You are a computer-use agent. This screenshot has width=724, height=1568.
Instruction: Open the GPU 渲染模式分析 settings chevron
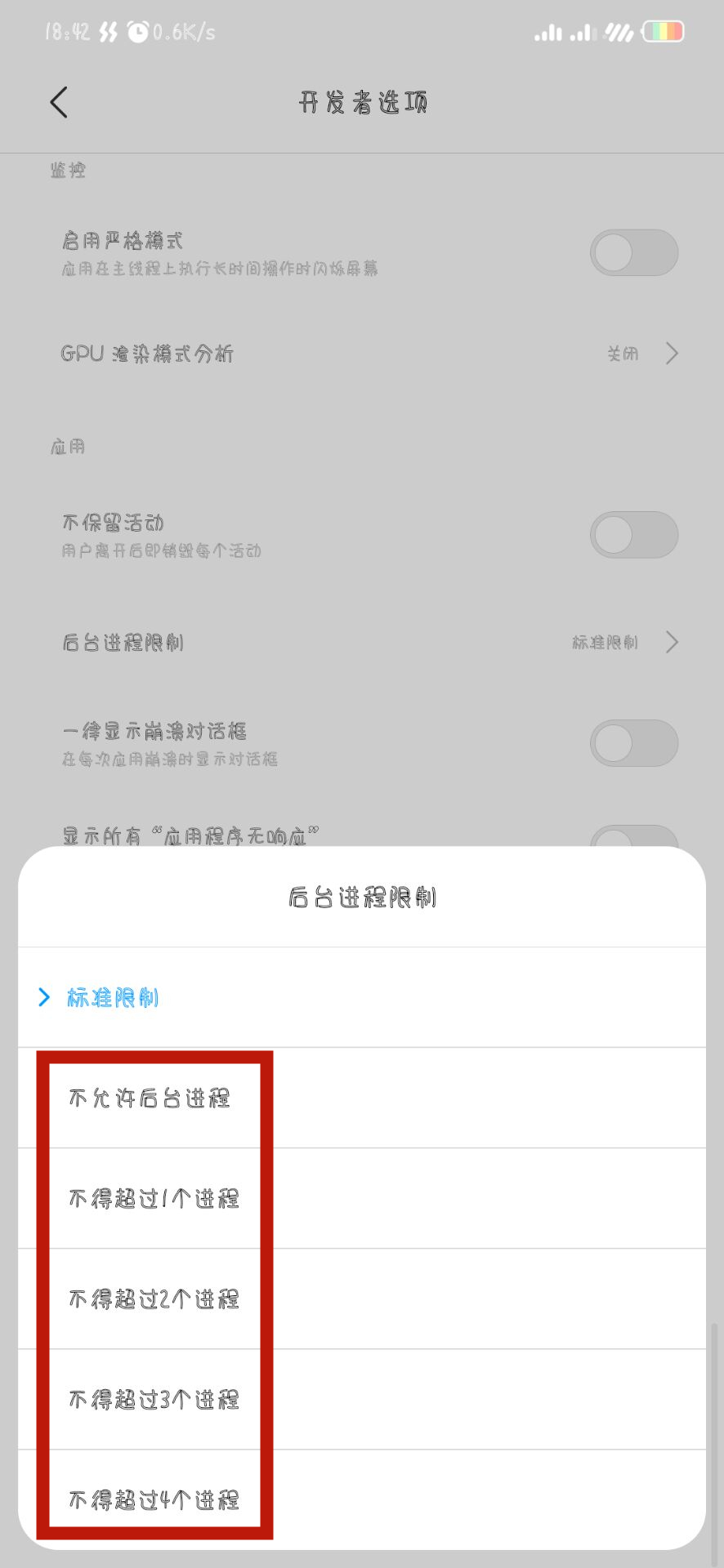point(672,353)
